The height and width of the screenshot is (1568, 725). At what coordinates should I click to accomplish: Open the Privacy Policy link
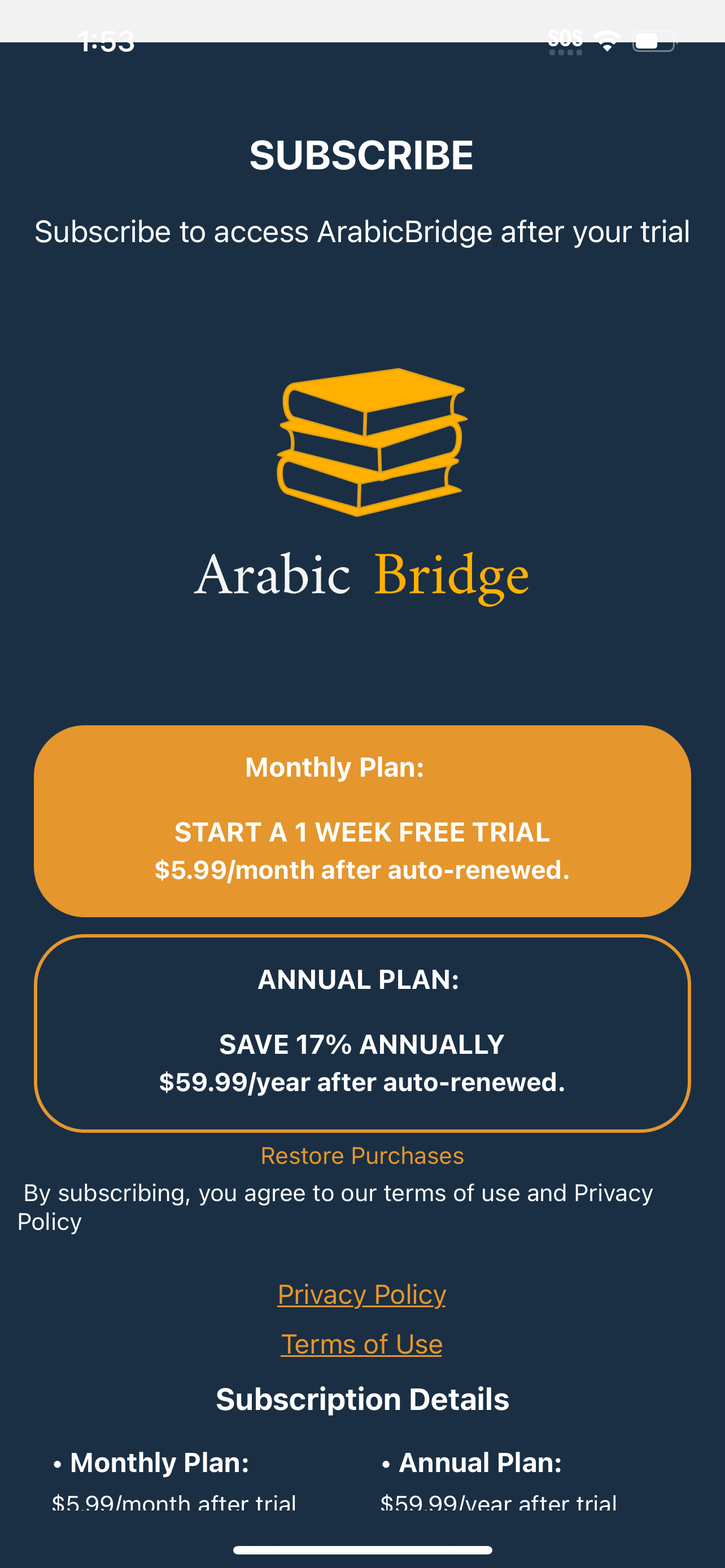pos(361,1294)
